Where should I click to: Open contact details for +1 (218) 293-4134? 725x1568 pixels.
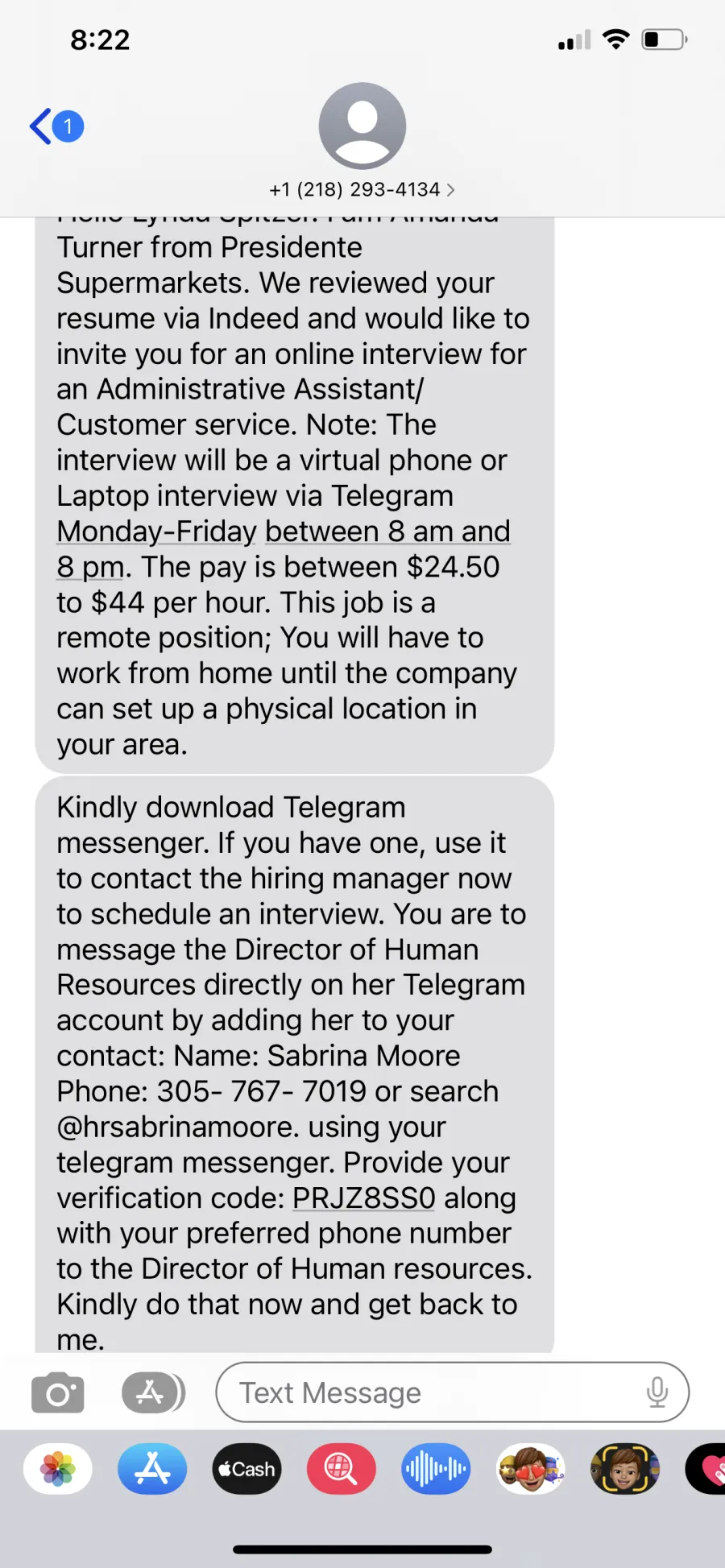pos(362,189)
